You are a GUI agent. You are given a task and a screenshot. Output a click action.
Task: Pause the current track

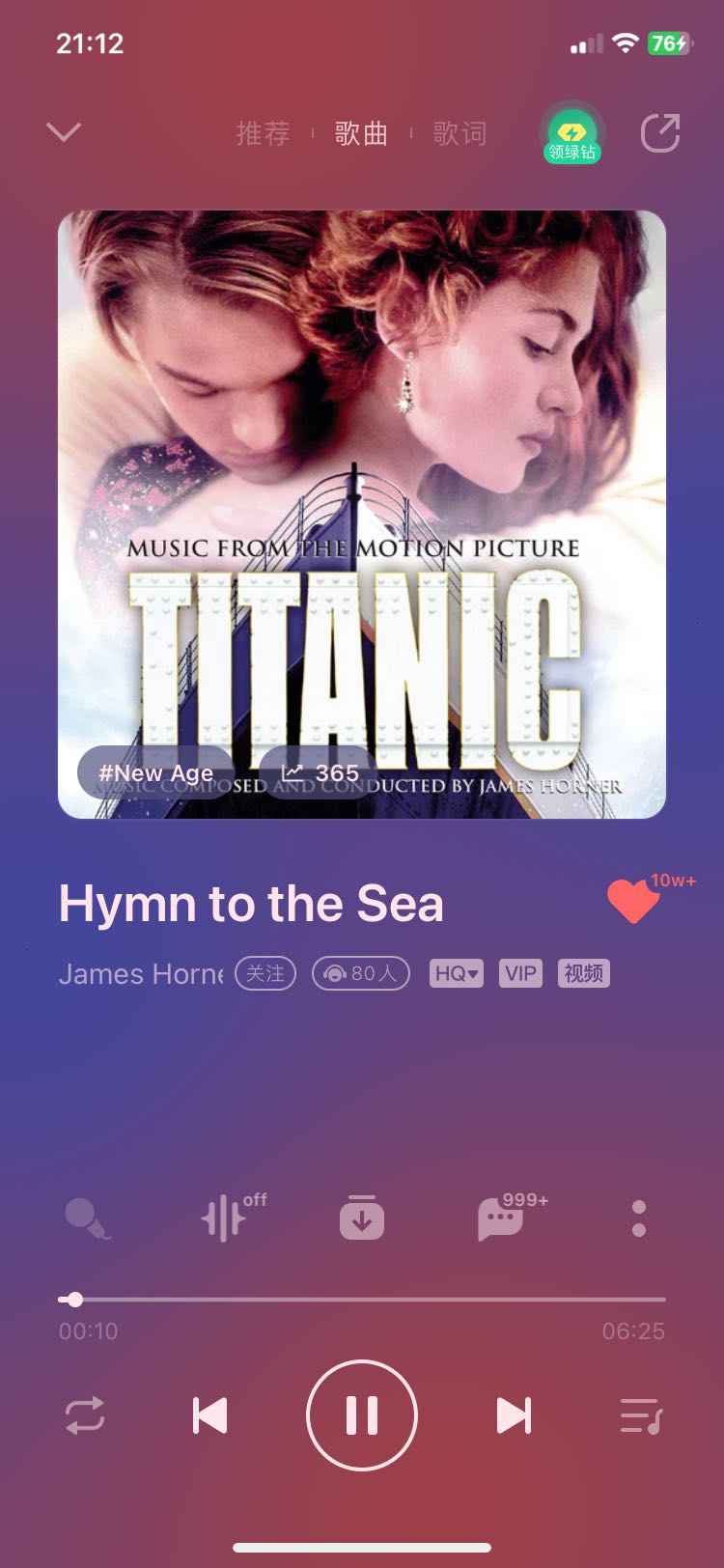tap(362, 1415)
